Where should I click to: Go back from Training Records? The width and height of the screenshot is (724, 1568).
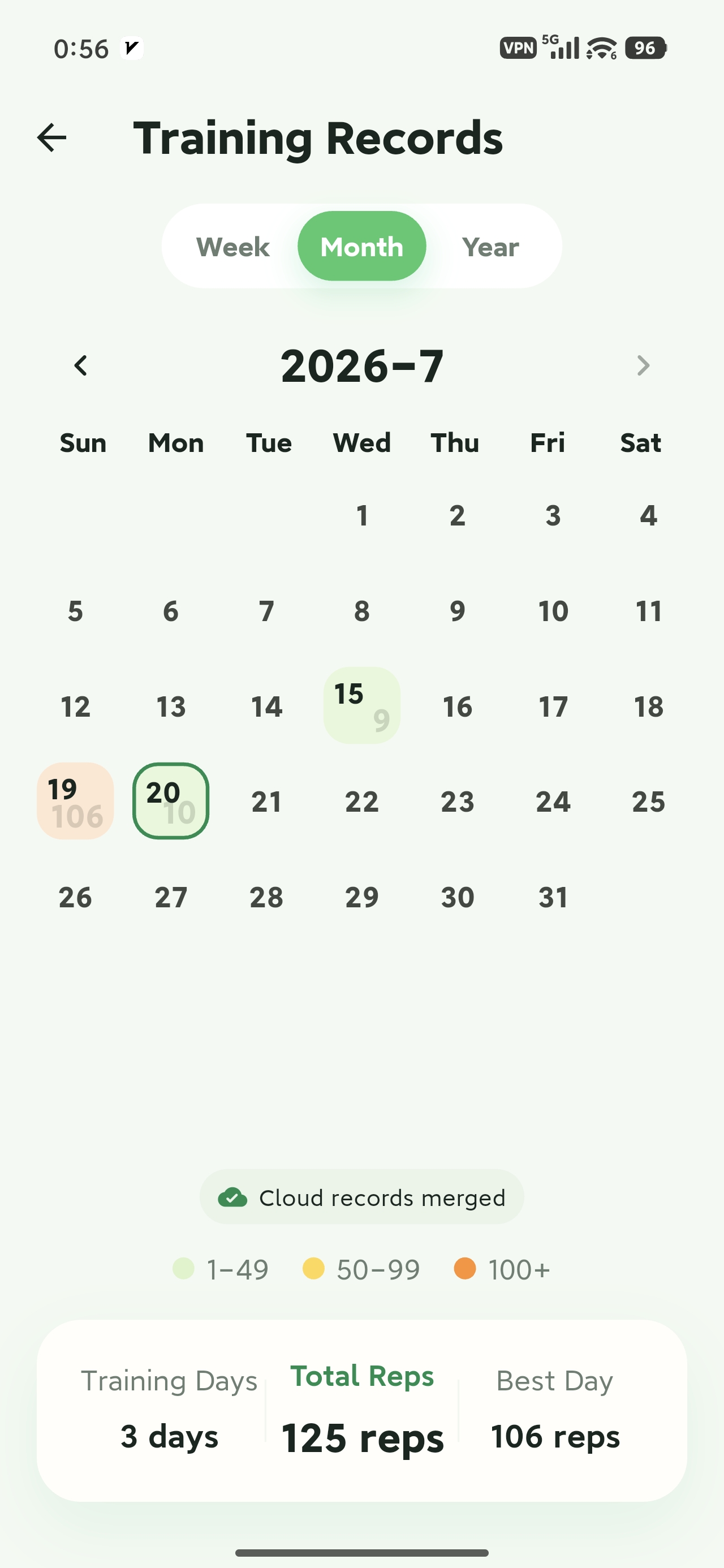[x=52, y=137]
